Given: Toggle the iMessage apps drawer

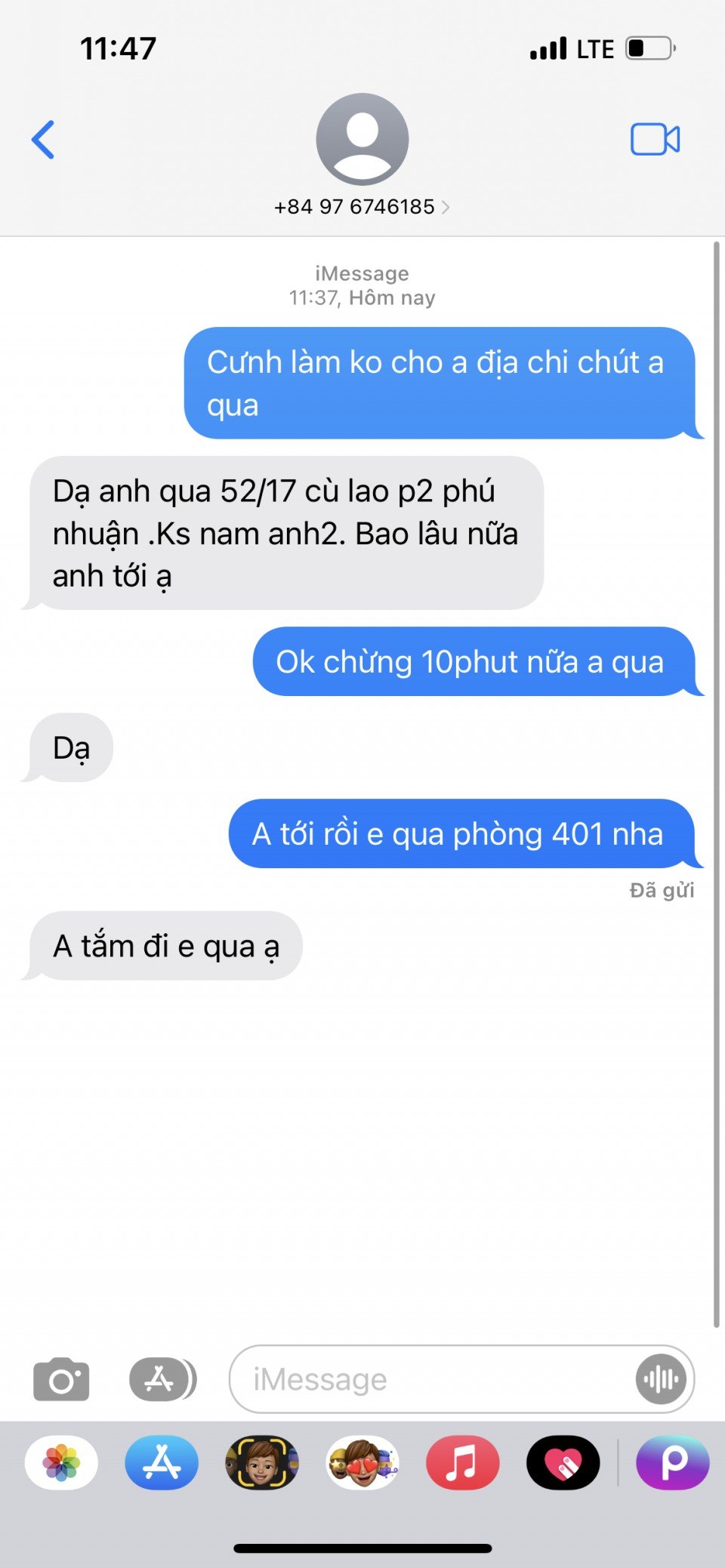Looking at the screenshot, I should (162, 1379).
